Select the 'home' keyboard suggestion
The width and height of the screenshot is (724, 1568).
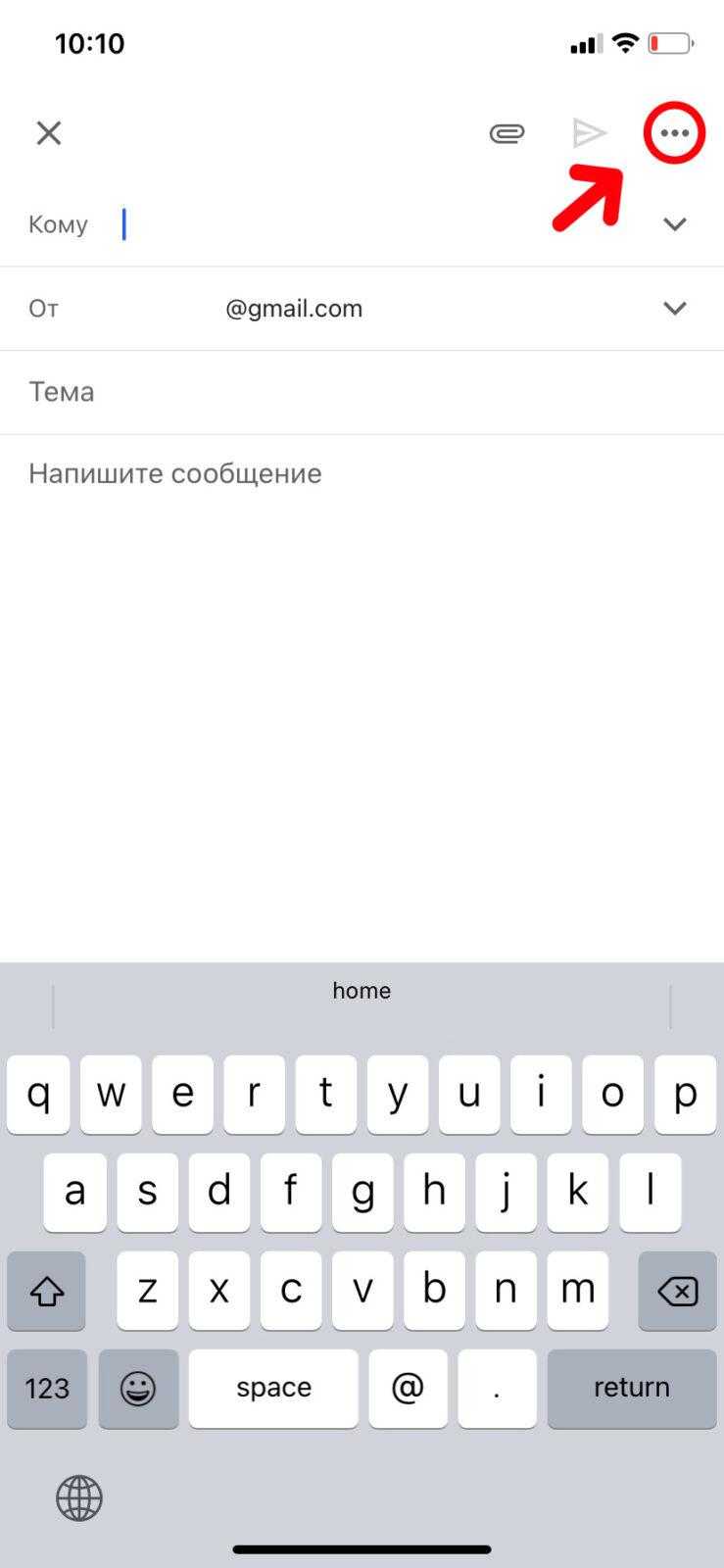pos(362,991)
